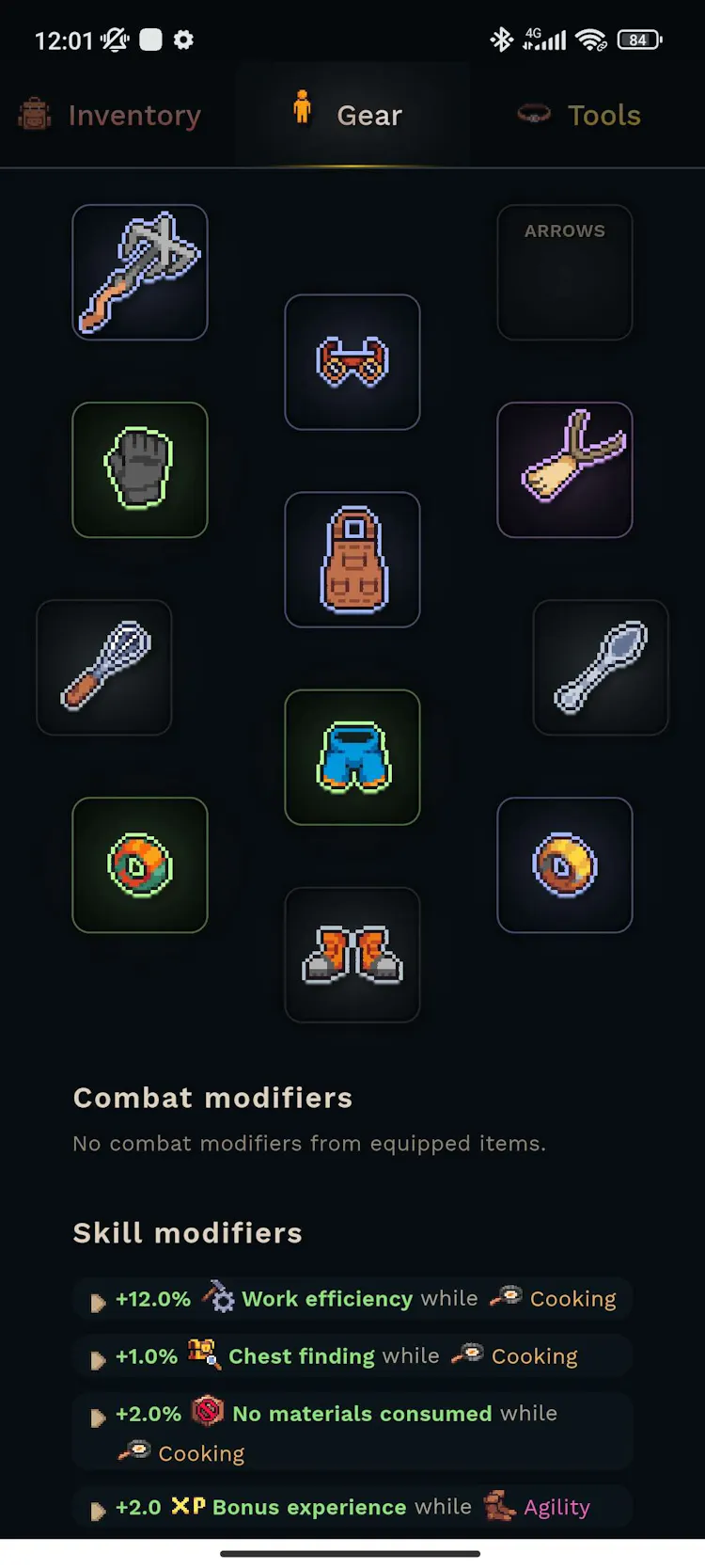Viewport: 705px width, 1568px height.
Task: Select the gray glove slot
Action: (x=140, y=470)
